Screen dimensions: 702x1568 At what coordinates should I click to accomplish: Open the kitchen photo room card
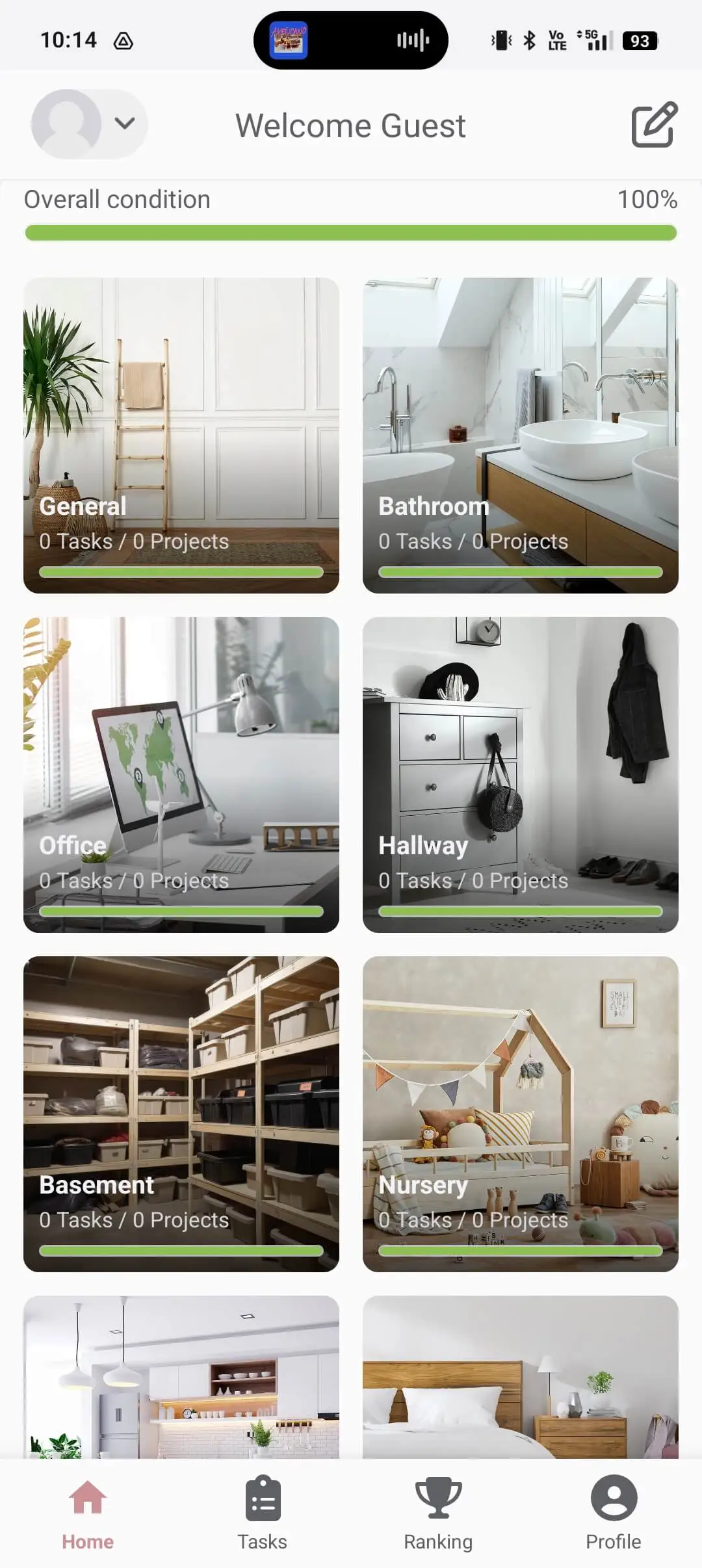181,1378
